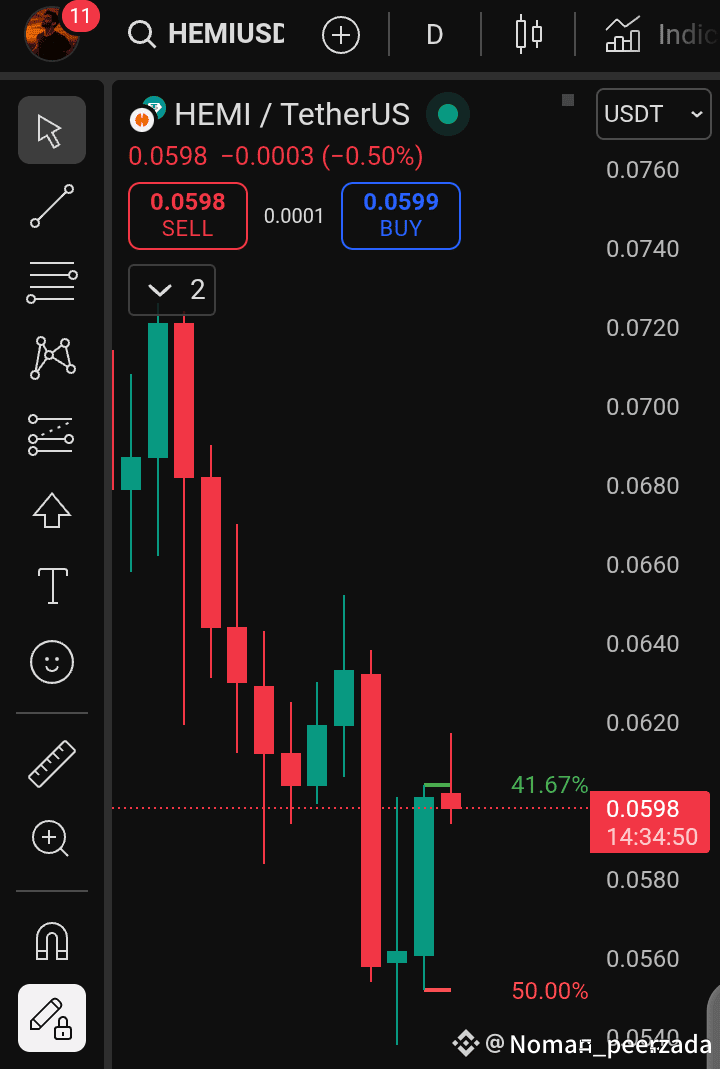The image size is (720, 1069).
Task: Toggle magnet mode for drawings
Action: click(52, 940)
